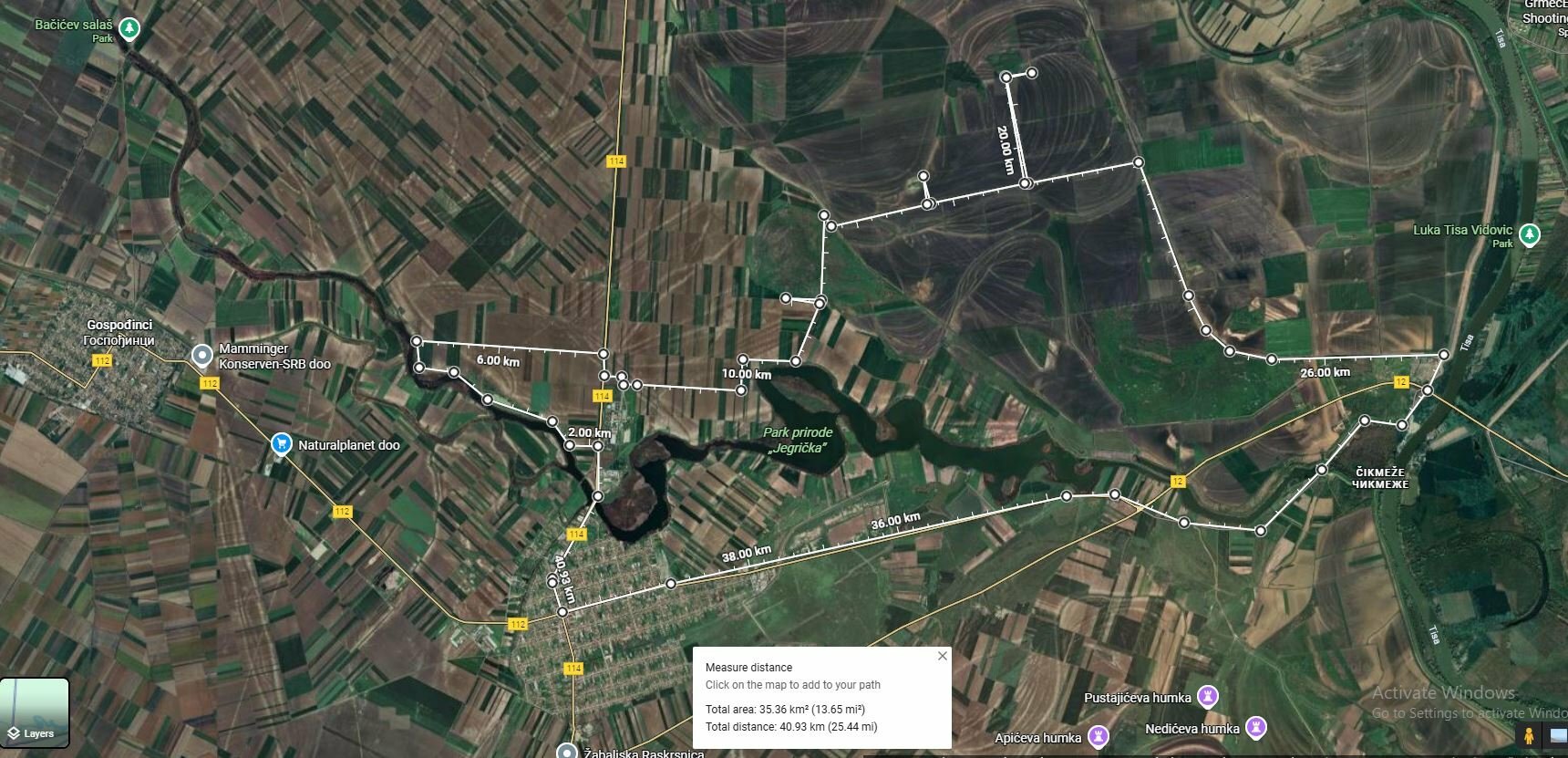Select the Bačićev salaš park marker
The width and height of the screenshot is (1568, 758).
(130, 29)
